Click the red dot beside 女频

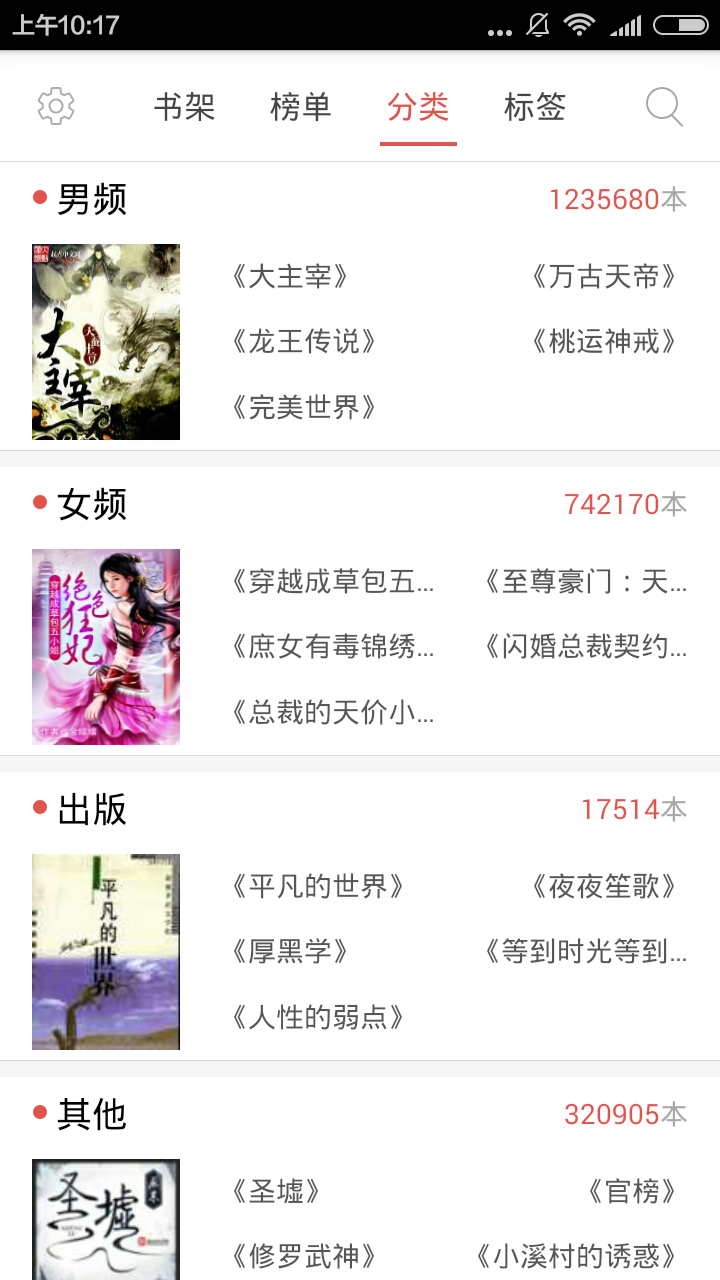[37, 504]
